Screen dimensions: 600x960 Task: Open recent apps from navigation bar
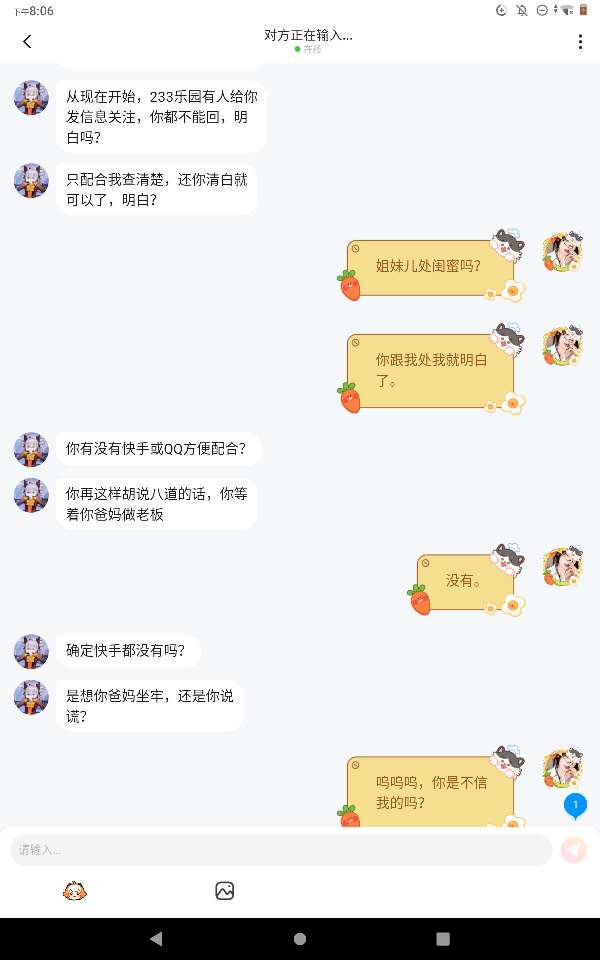coord(443,939)
